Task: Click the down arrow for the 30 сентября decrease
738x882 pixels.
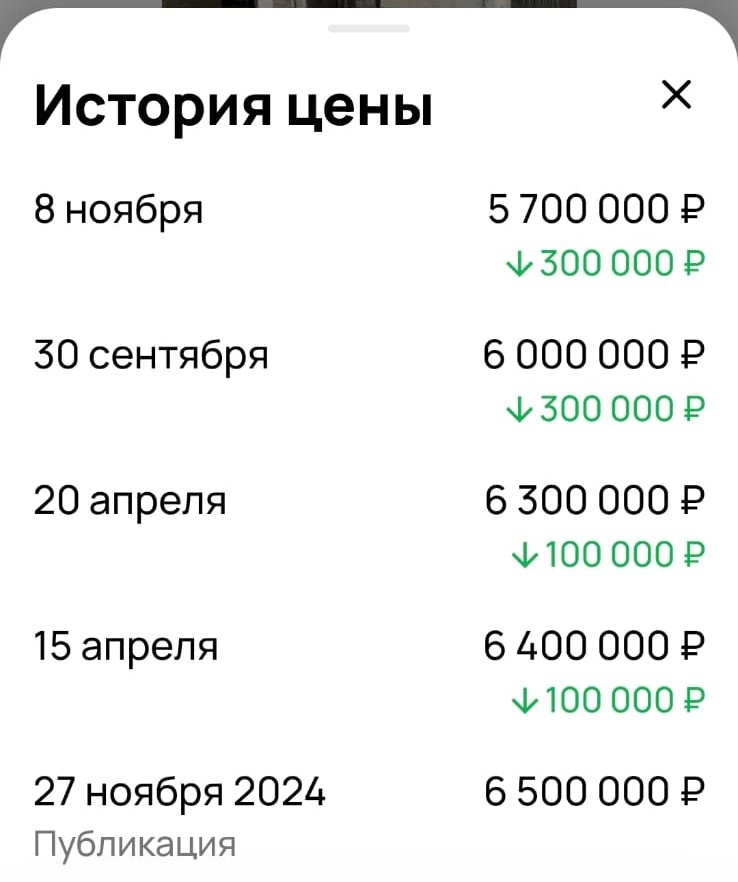Action: click(520, 408)
